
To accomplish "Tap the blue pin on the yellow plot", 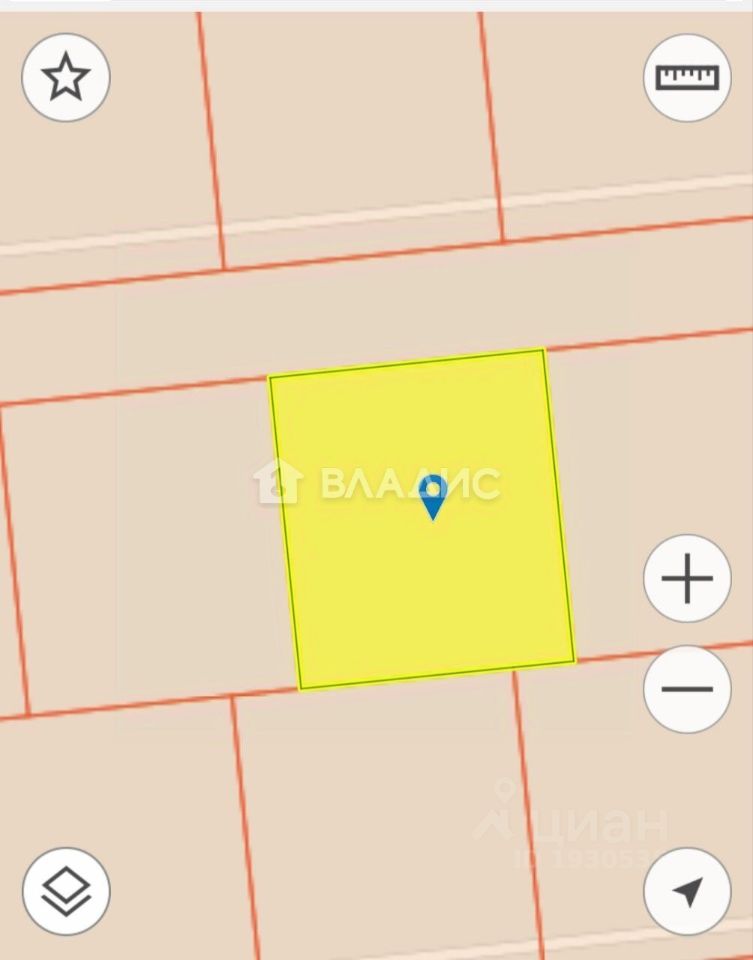I will [432, 496].
